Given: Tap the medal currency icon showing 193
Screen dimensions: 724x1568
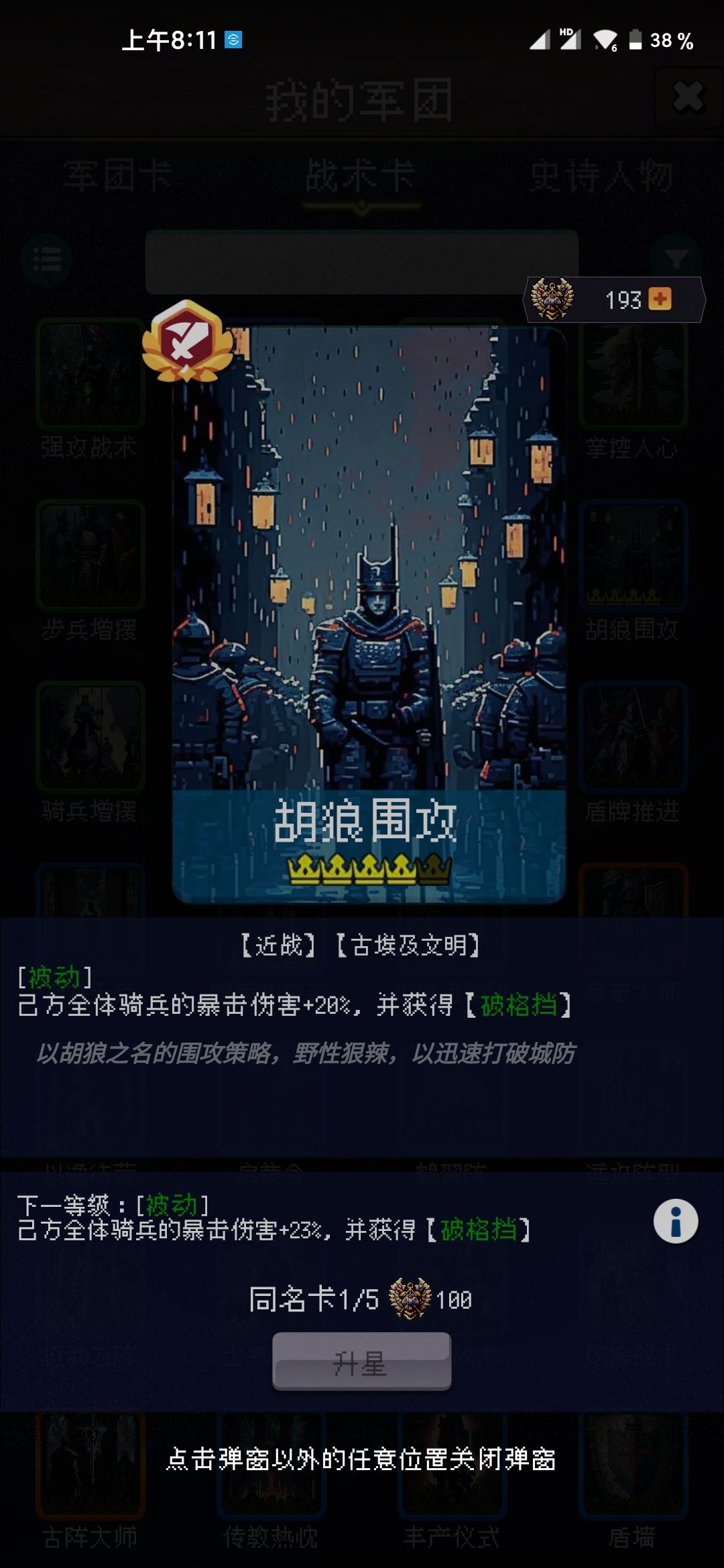Looking at the screenshot, I should click(x=552, y=301).
